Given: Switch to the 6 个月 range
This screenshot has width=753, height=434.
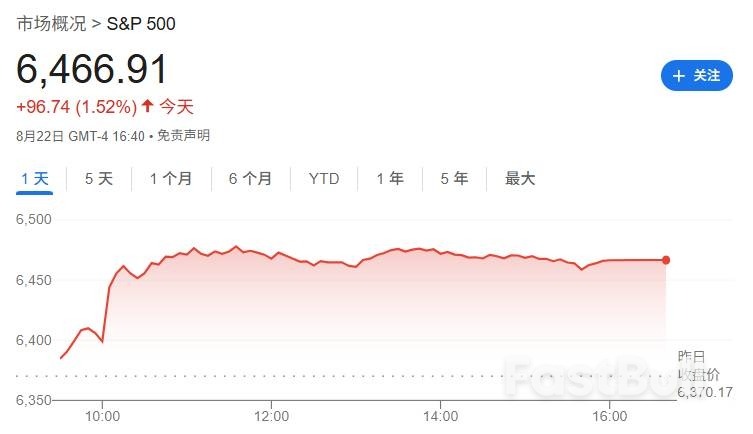Looking at the screenshot, I should 250,179.
